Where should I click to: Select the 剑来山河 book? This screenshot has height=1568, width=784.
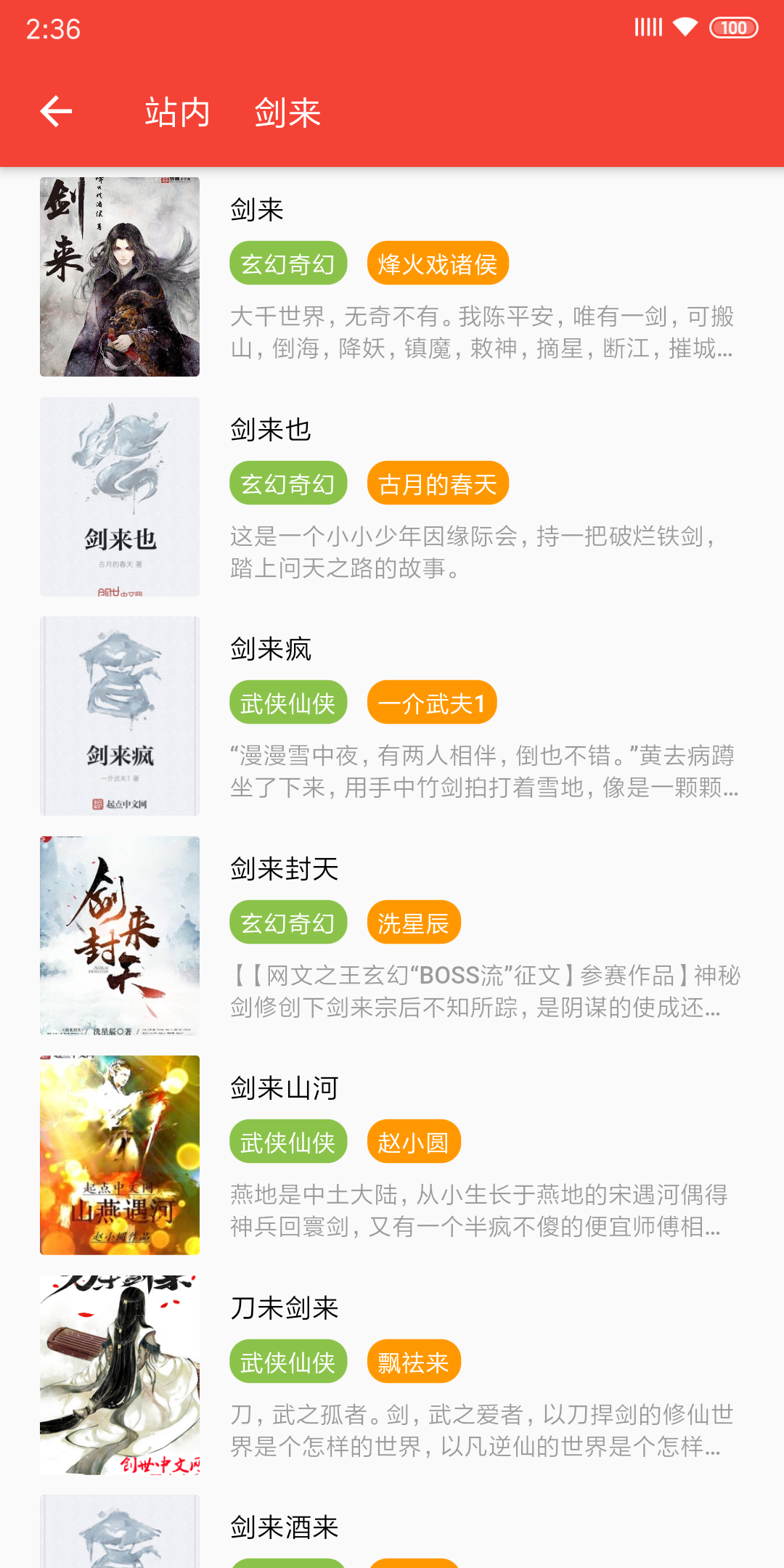click(392, 1156)
